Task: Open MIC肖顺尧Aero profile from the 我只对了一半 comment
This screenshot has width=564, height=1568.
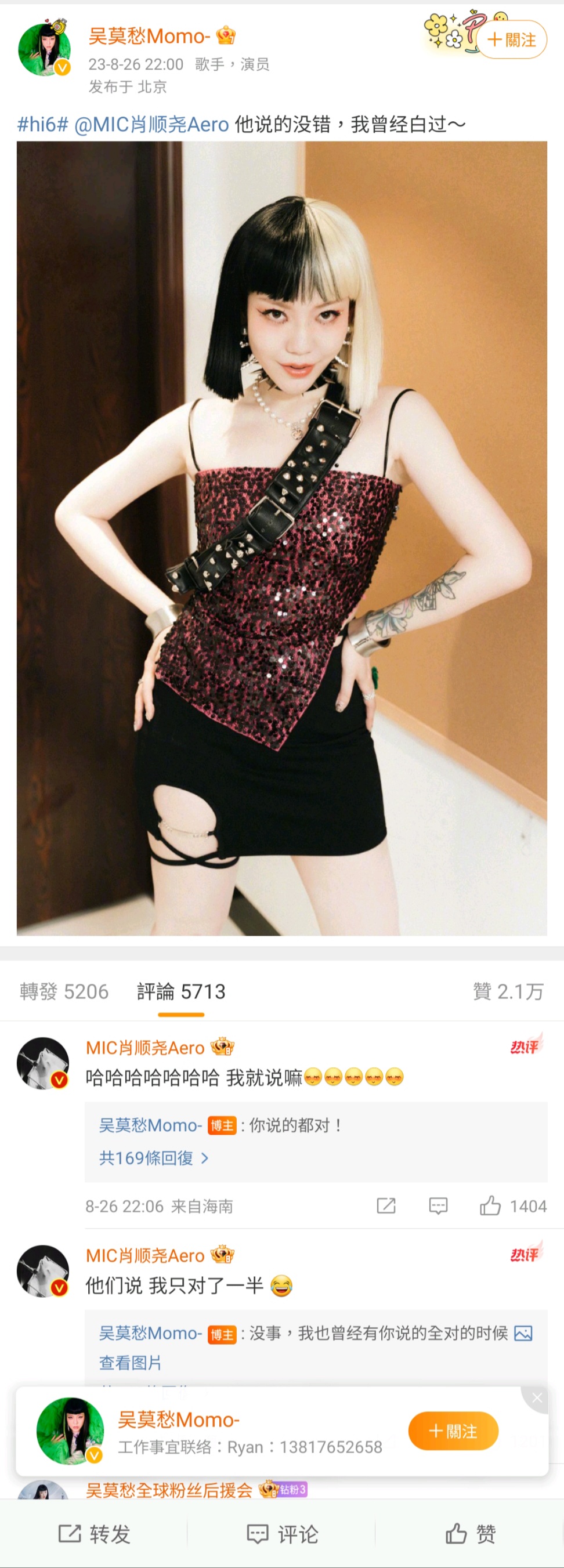Action: tap(145, 1255)
